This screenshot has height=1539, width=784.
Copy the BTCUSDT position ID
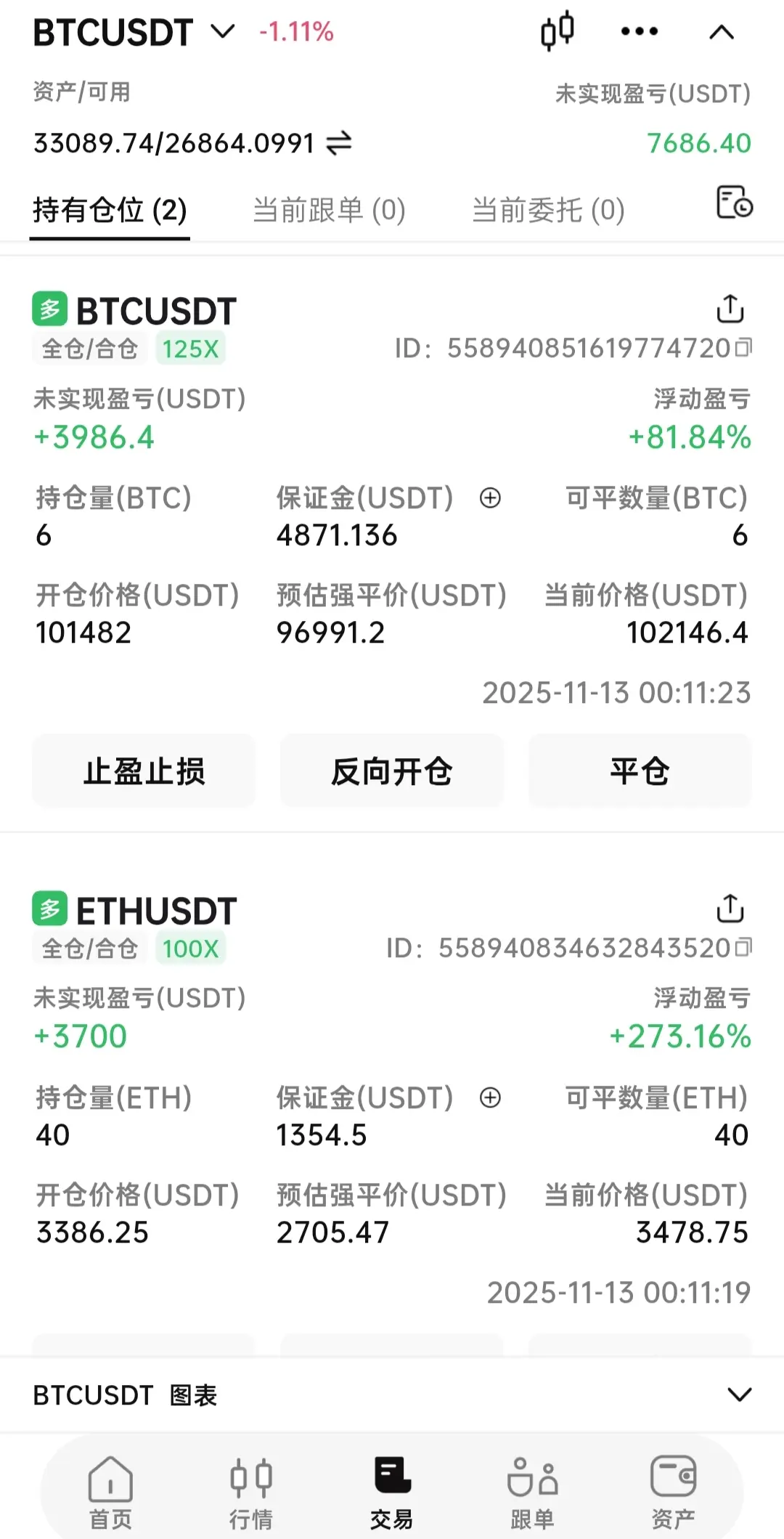point(743,348)
